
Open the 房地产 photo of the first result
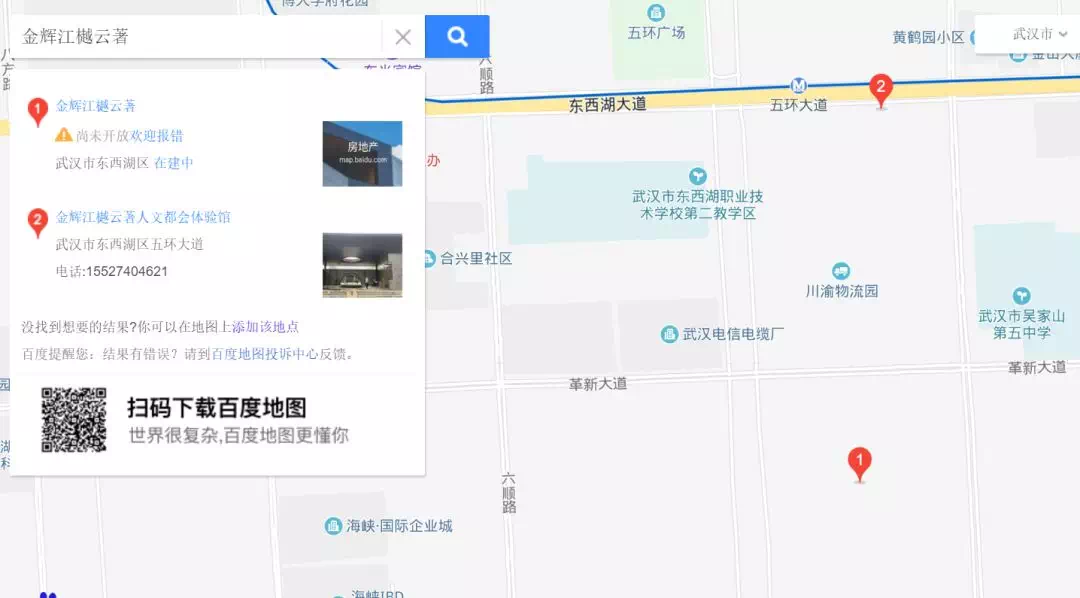362,154
